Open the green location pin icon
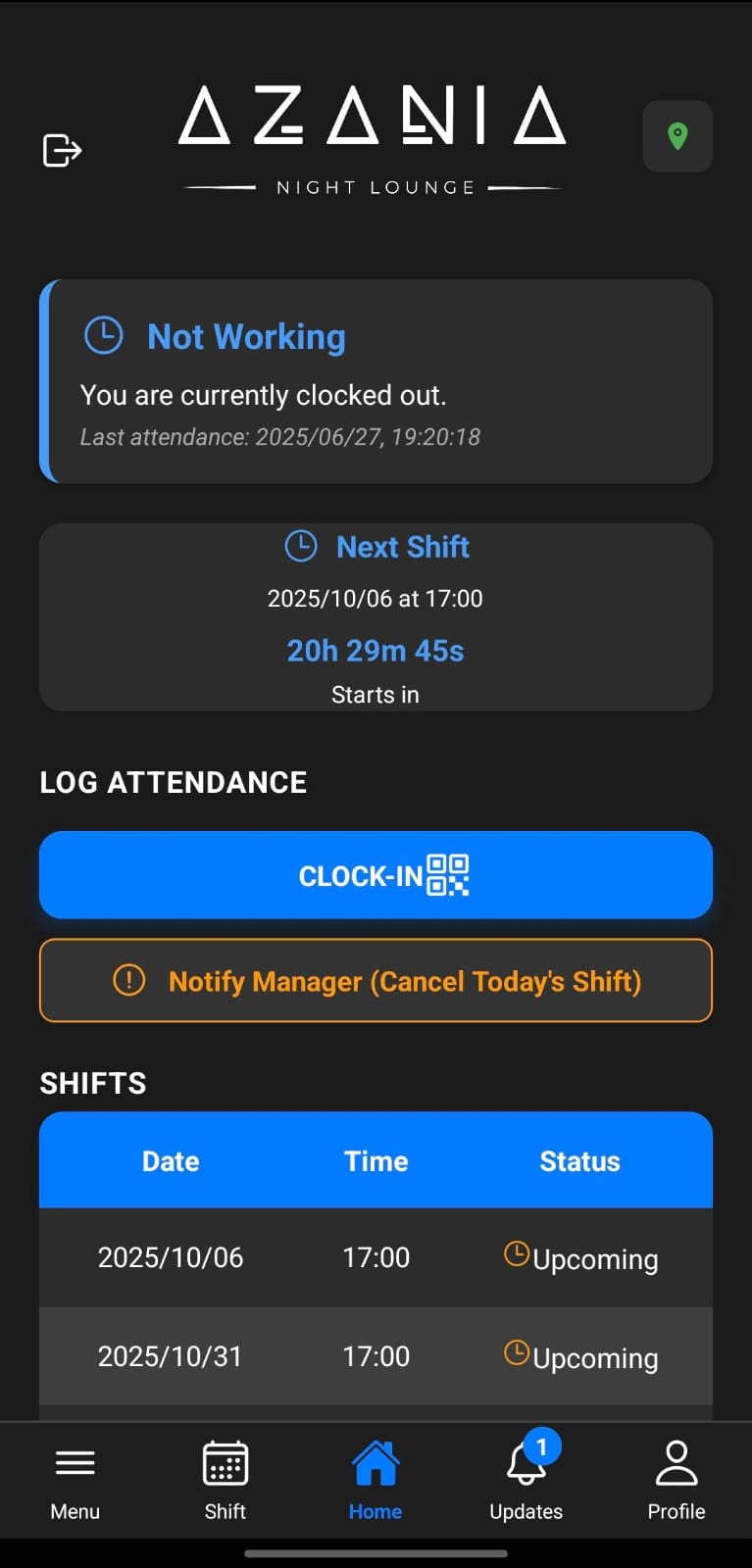The width and height of the screenshot is (752, 1568). pos(677,136)
